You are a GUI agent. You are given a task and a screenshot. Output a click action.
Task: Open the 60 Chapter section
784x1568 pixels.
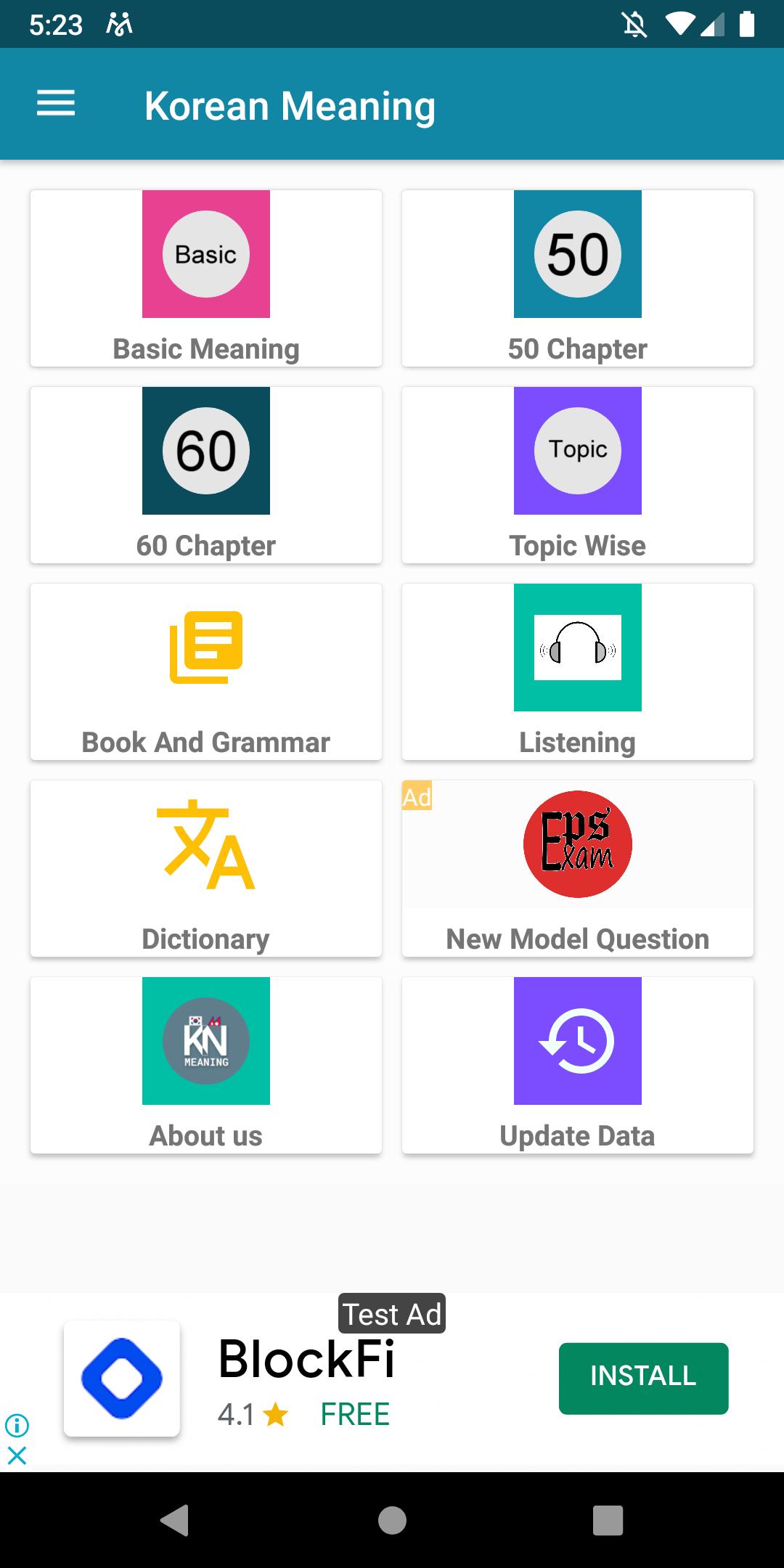click(x=206, y=475)
